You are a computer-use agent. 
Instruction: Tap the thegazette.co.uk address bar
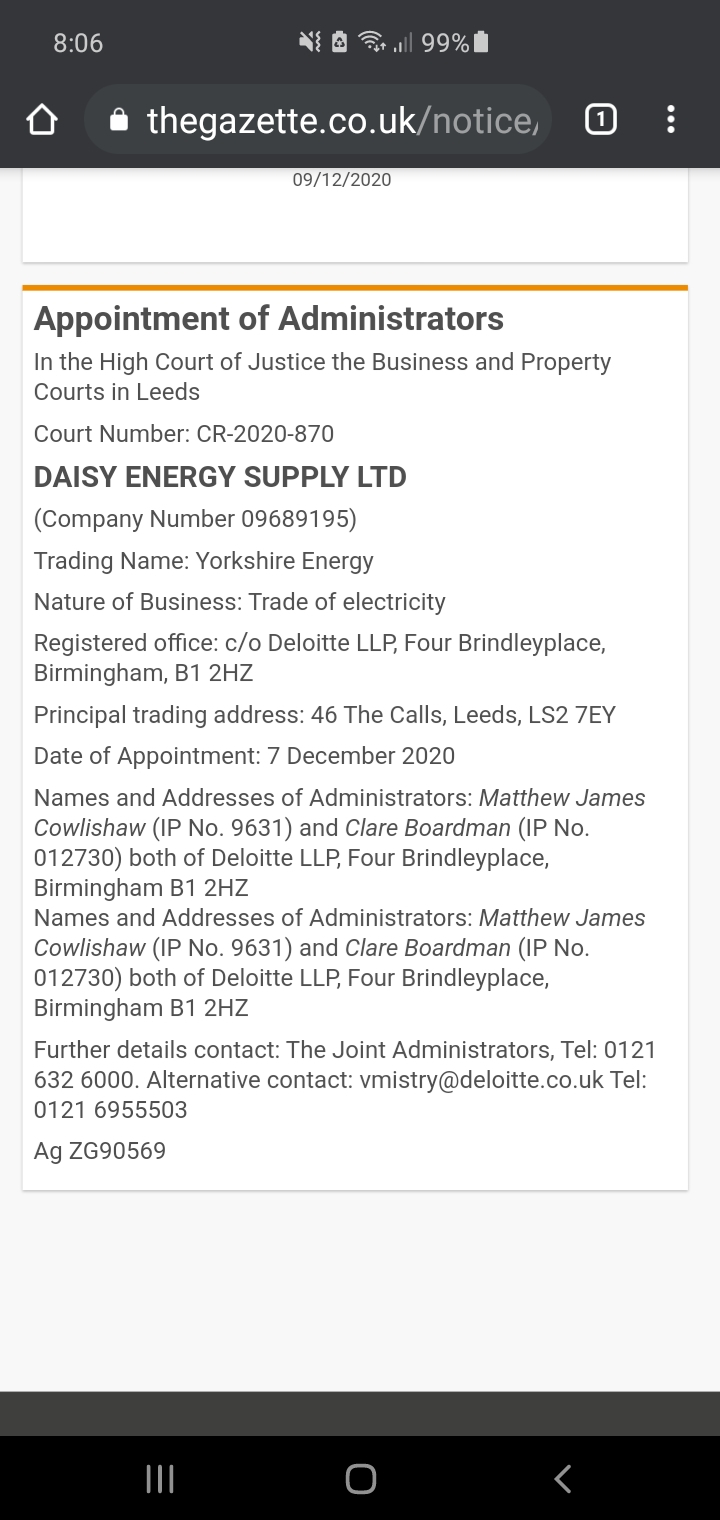coord(318,120)
